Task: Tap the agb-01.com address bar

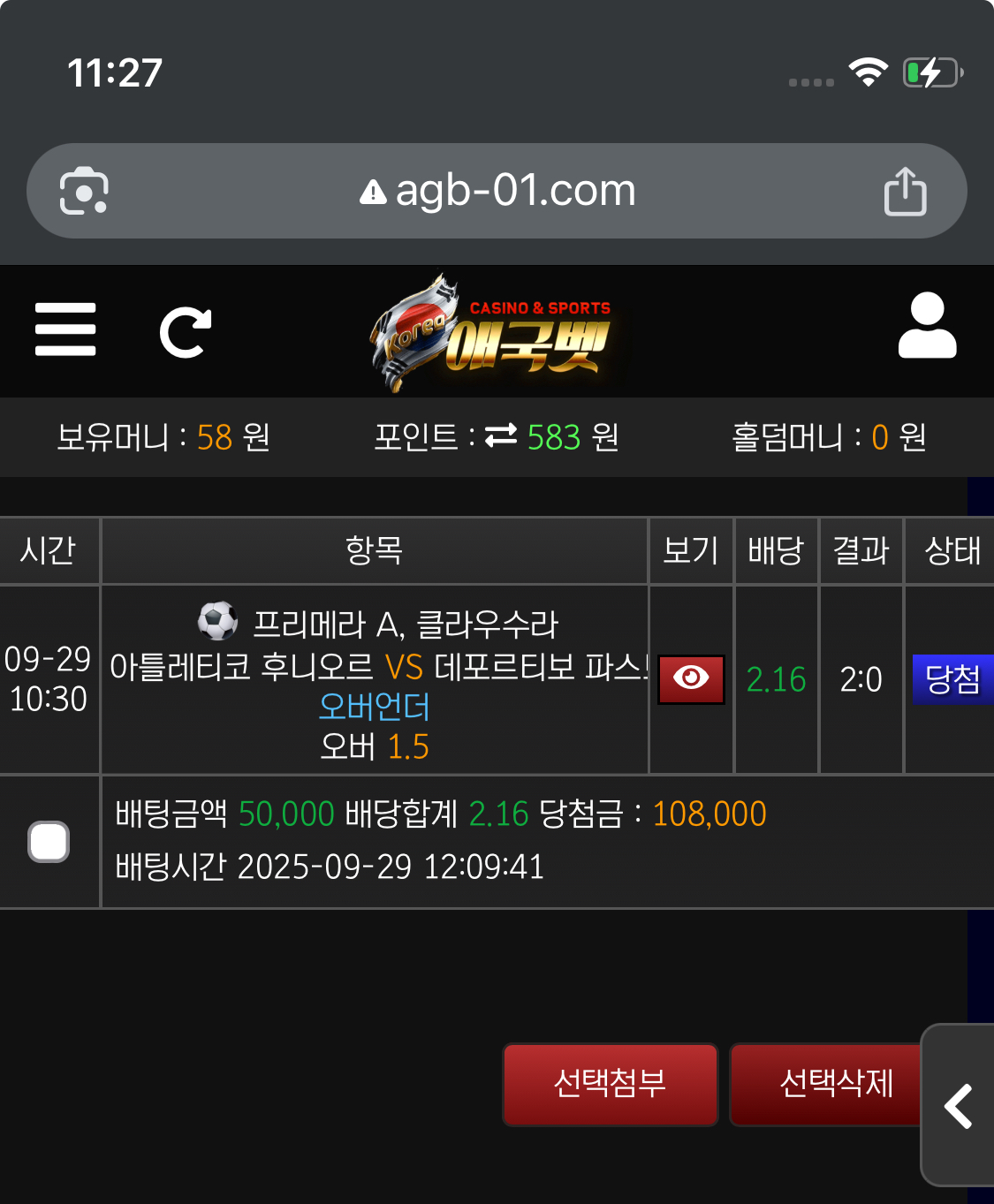Action: click(x=497, y=191)
